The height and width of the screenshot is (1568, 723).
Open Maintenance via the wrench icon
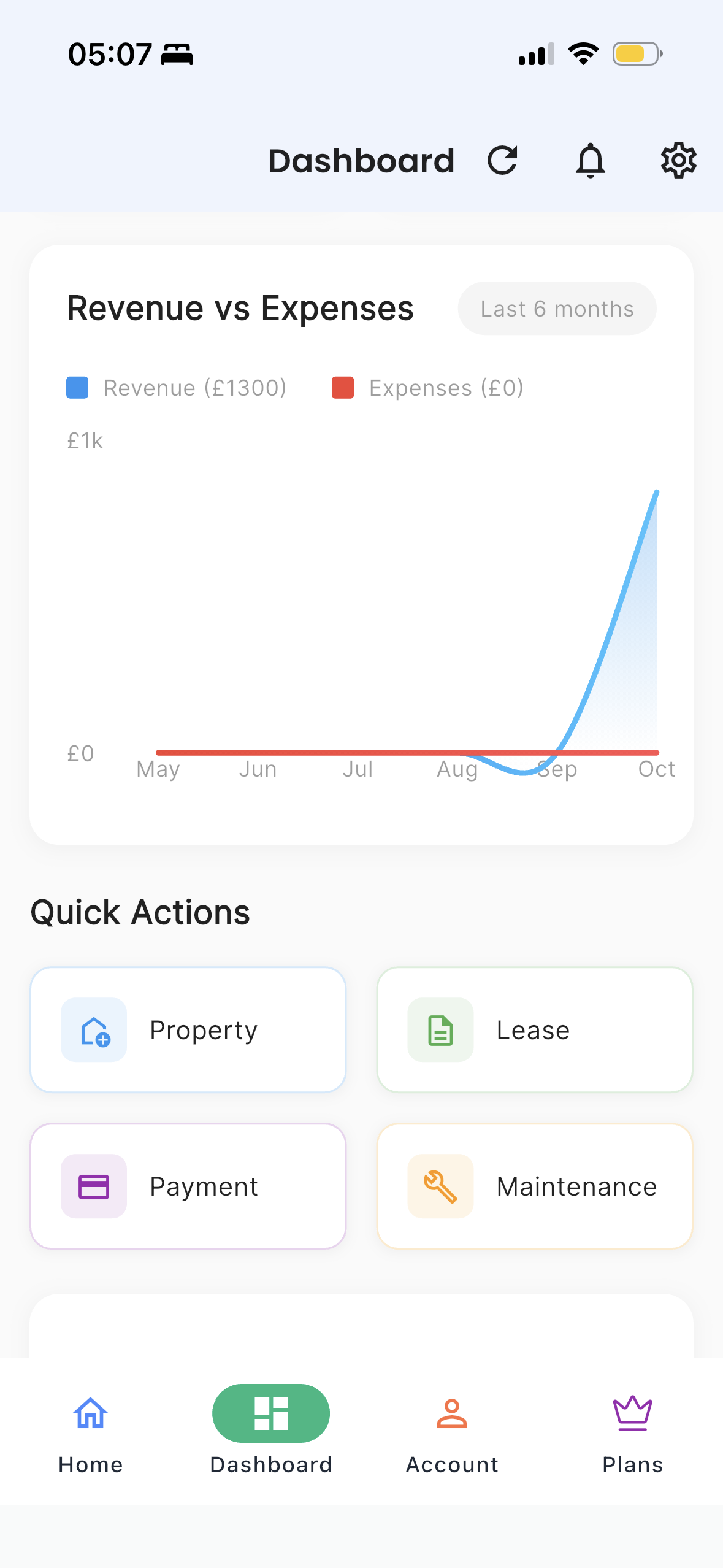[440, 1185]
